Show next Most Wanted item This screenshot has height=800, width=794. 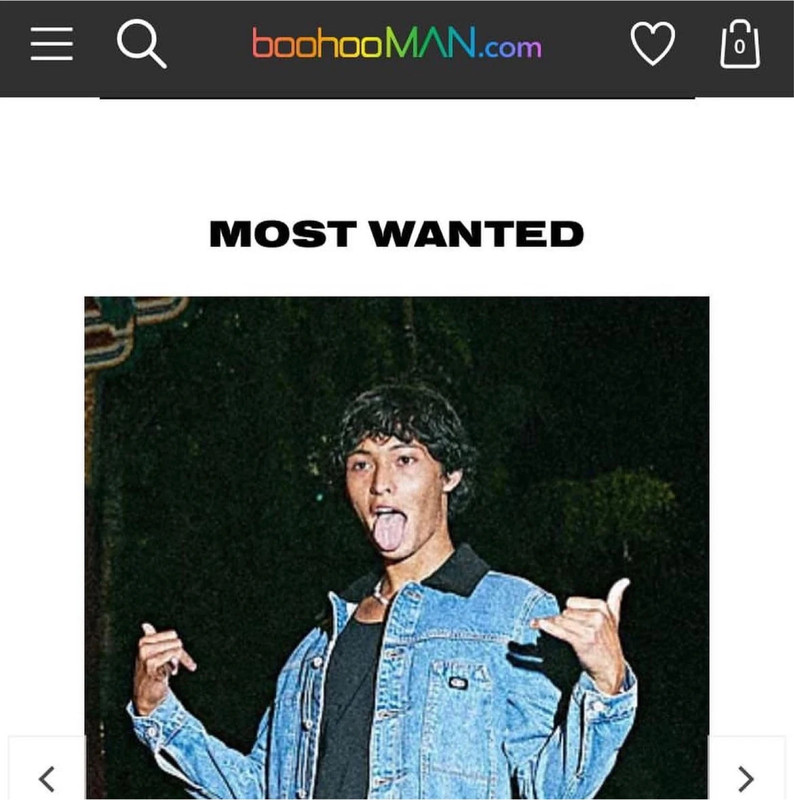click(x=746, y=776)
